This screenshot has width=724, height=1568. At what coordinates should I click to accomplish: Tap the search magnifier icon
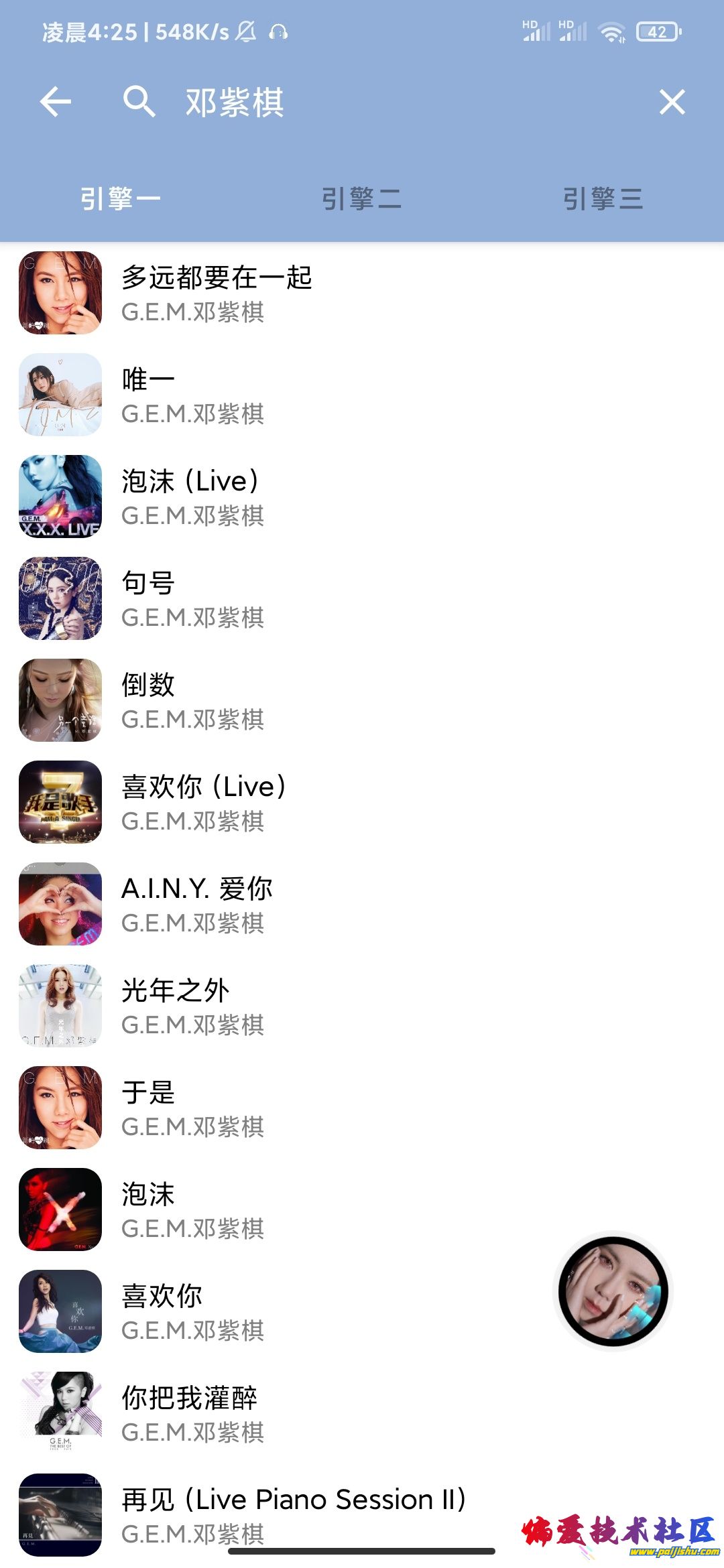click(139, 103)
